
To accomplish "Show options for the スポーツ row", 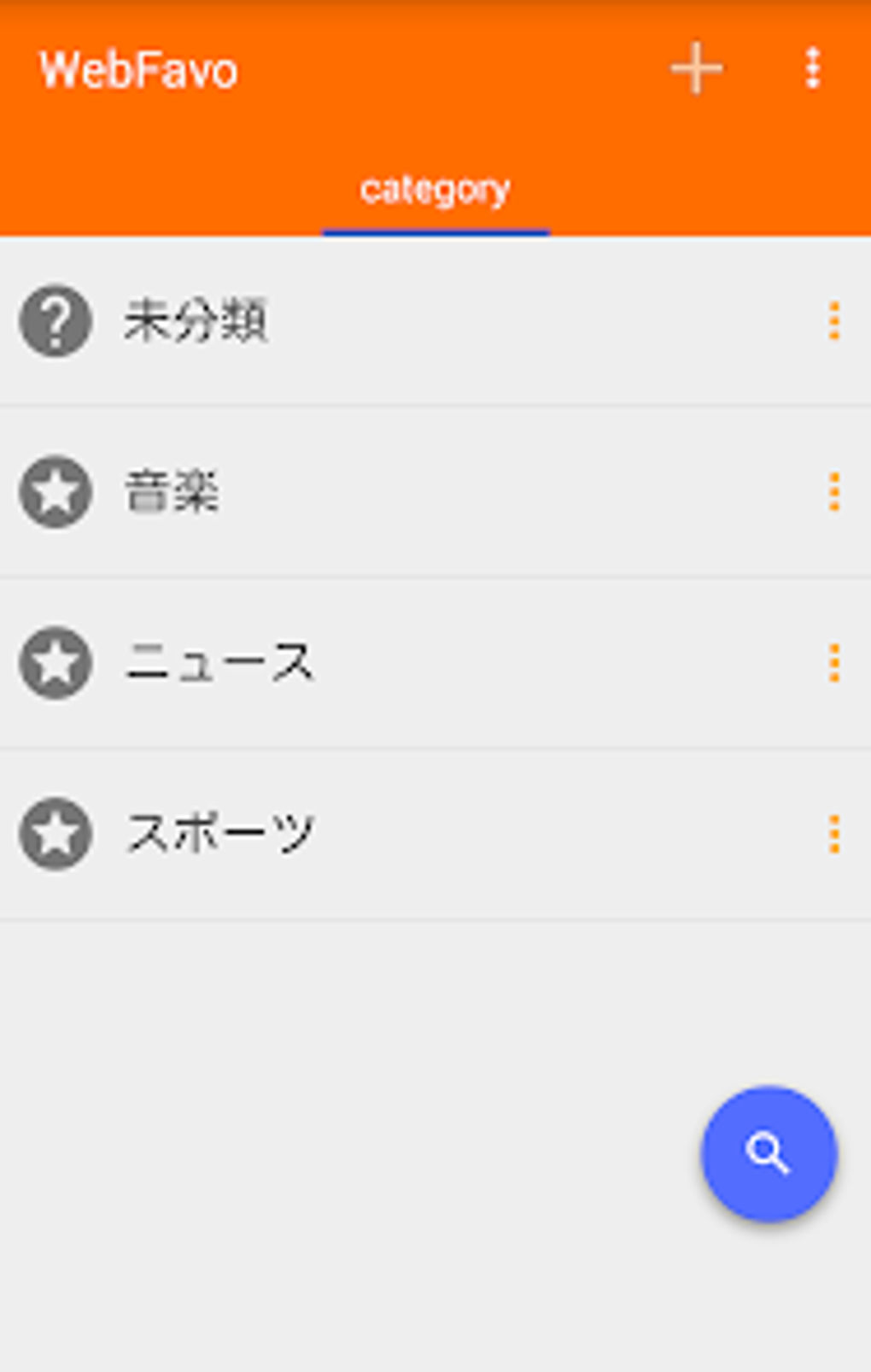I will pos(834,834).
